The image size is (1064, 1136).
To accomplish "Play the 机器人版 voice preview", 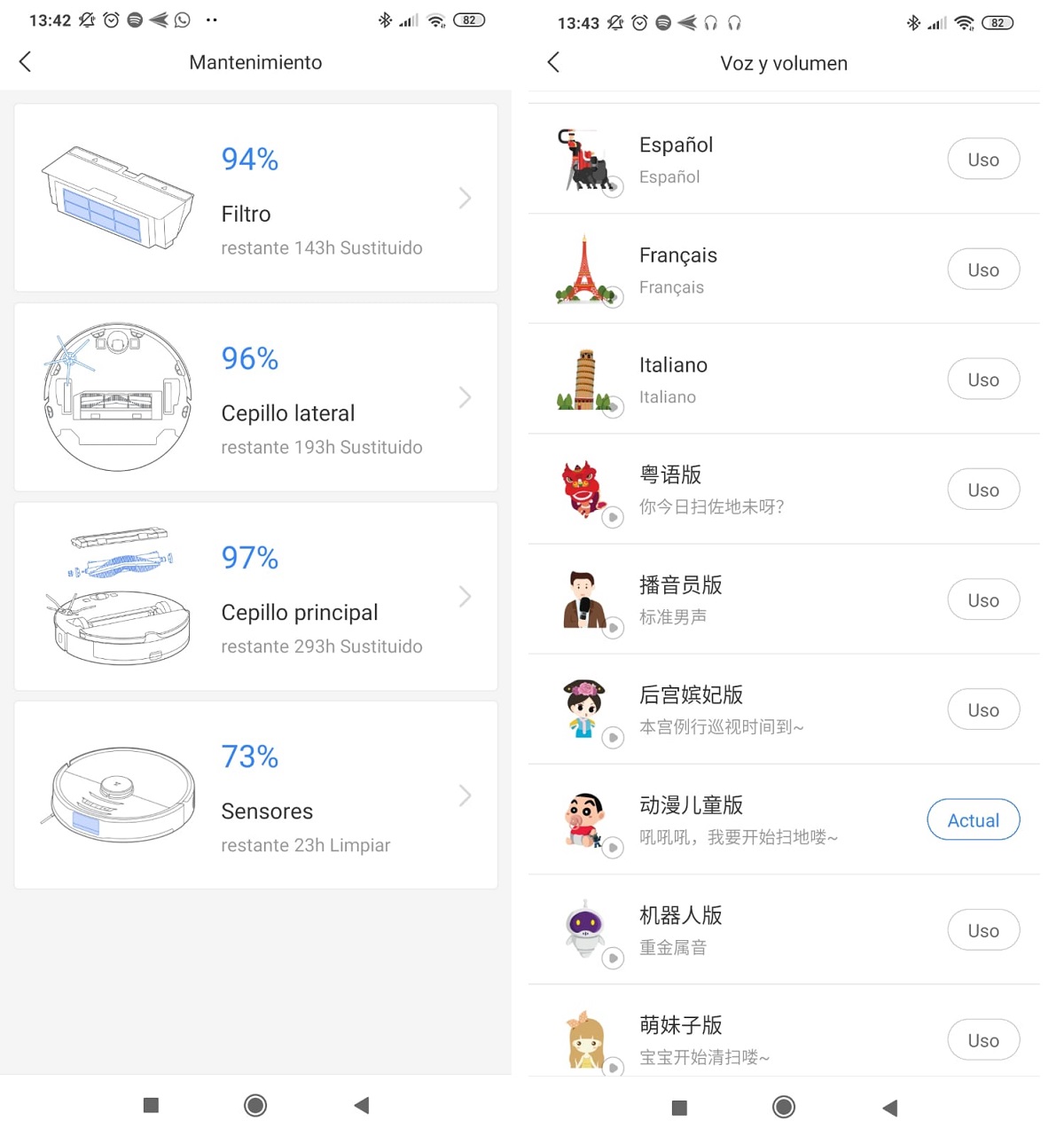I will click(613, 958).
